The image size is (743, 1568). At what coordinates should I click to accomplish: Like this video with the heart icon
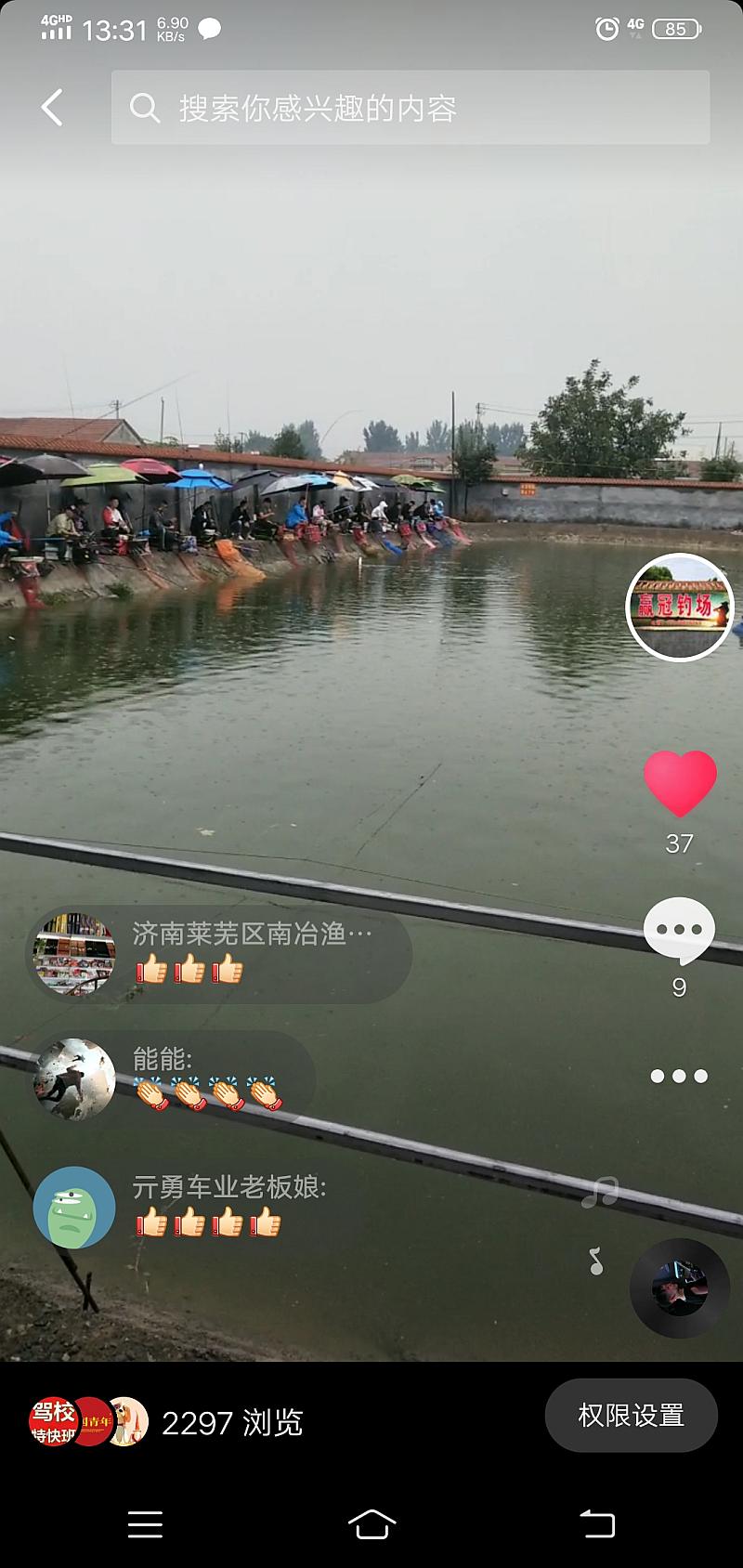(680, 784)
